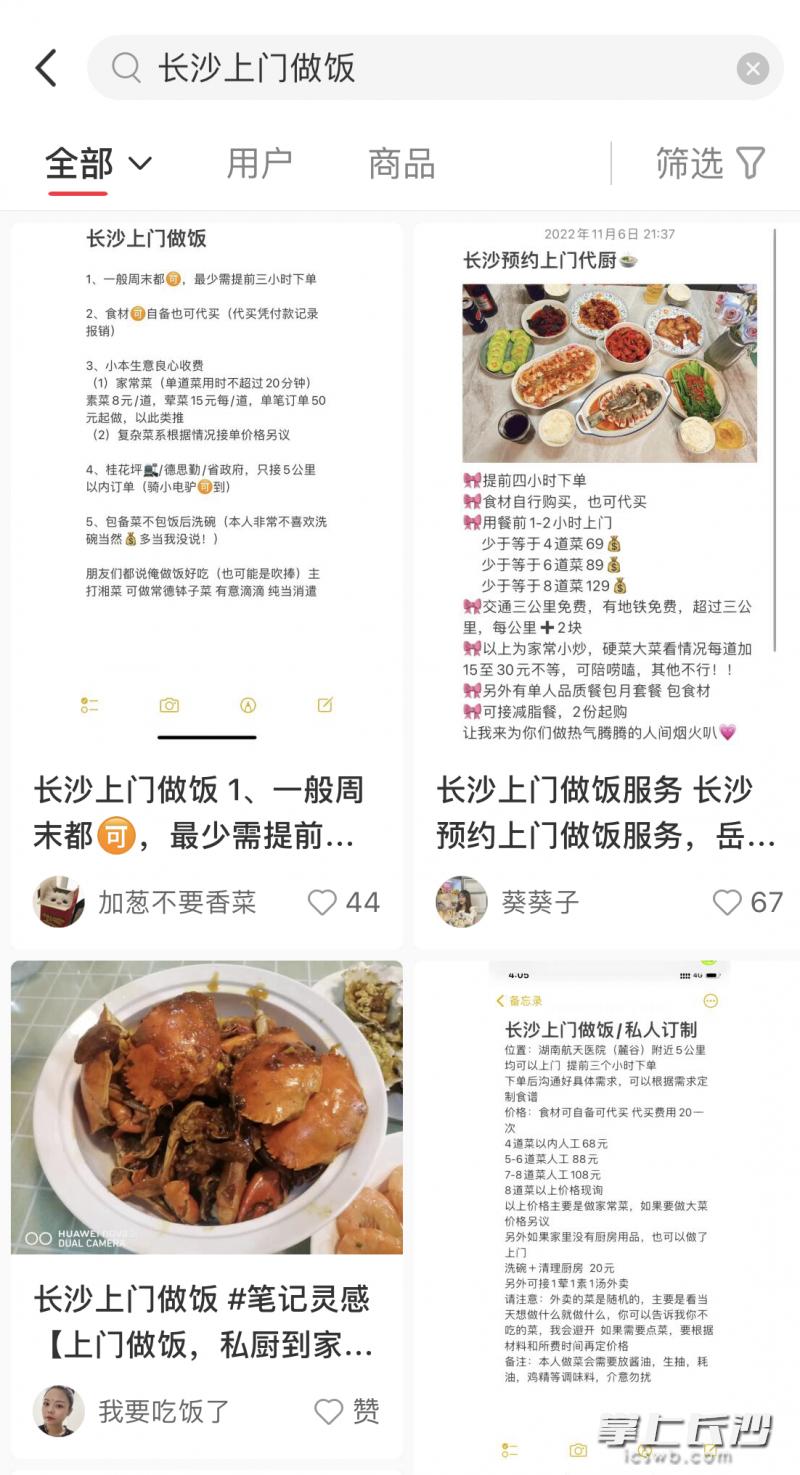Image resolution: width=800 pixels, height=1475 pixels.
Task: Like the note by 加葱不要香菜
Action: [323, 902]
